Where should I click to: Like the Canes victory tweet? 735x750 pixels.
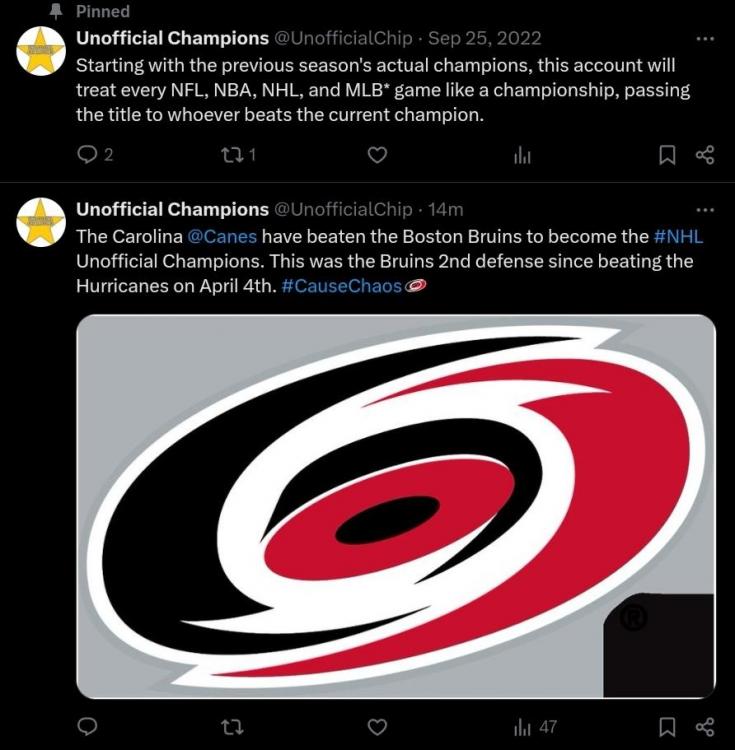pyautogui.click(x=377, y=726)
